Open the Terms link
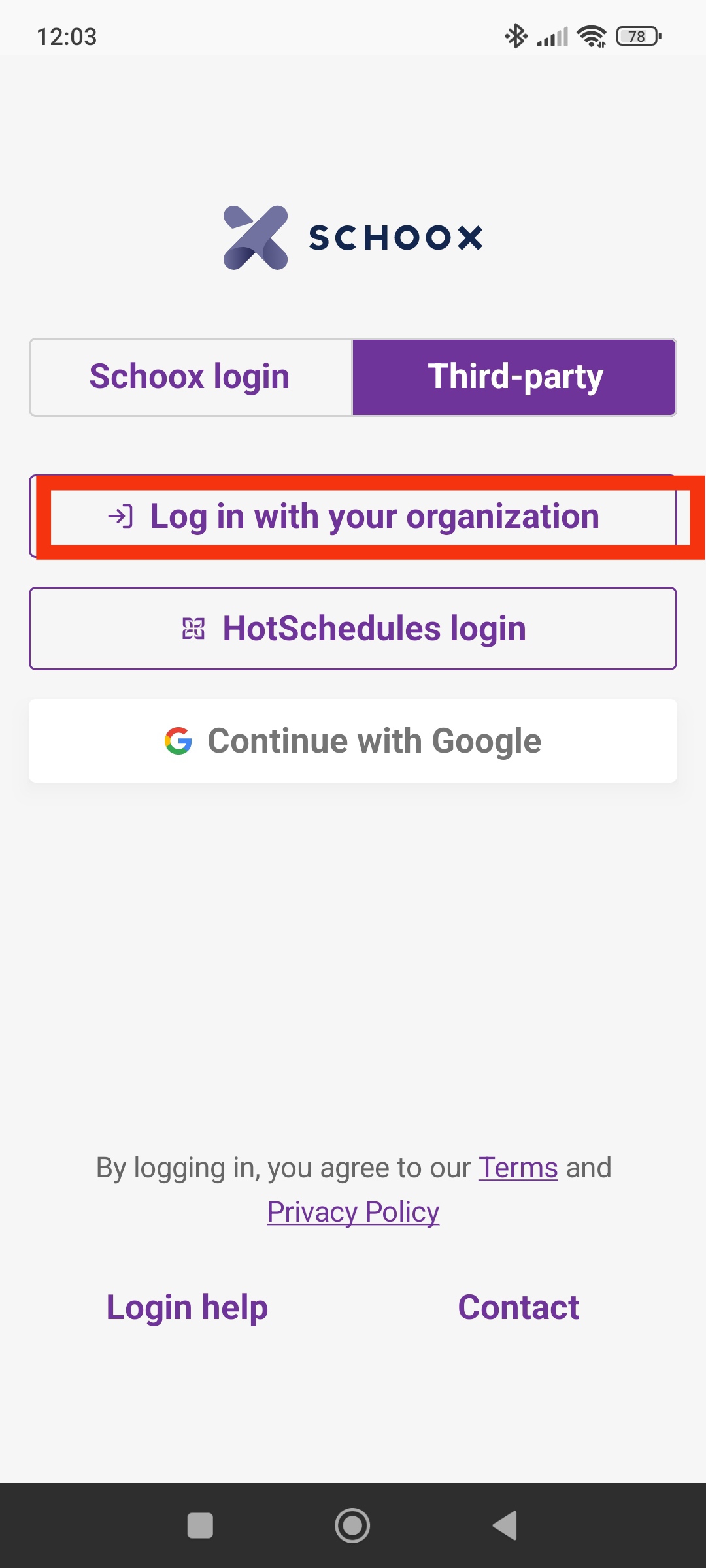The height and width of the screenshot is (1568, 706). 518,1168
